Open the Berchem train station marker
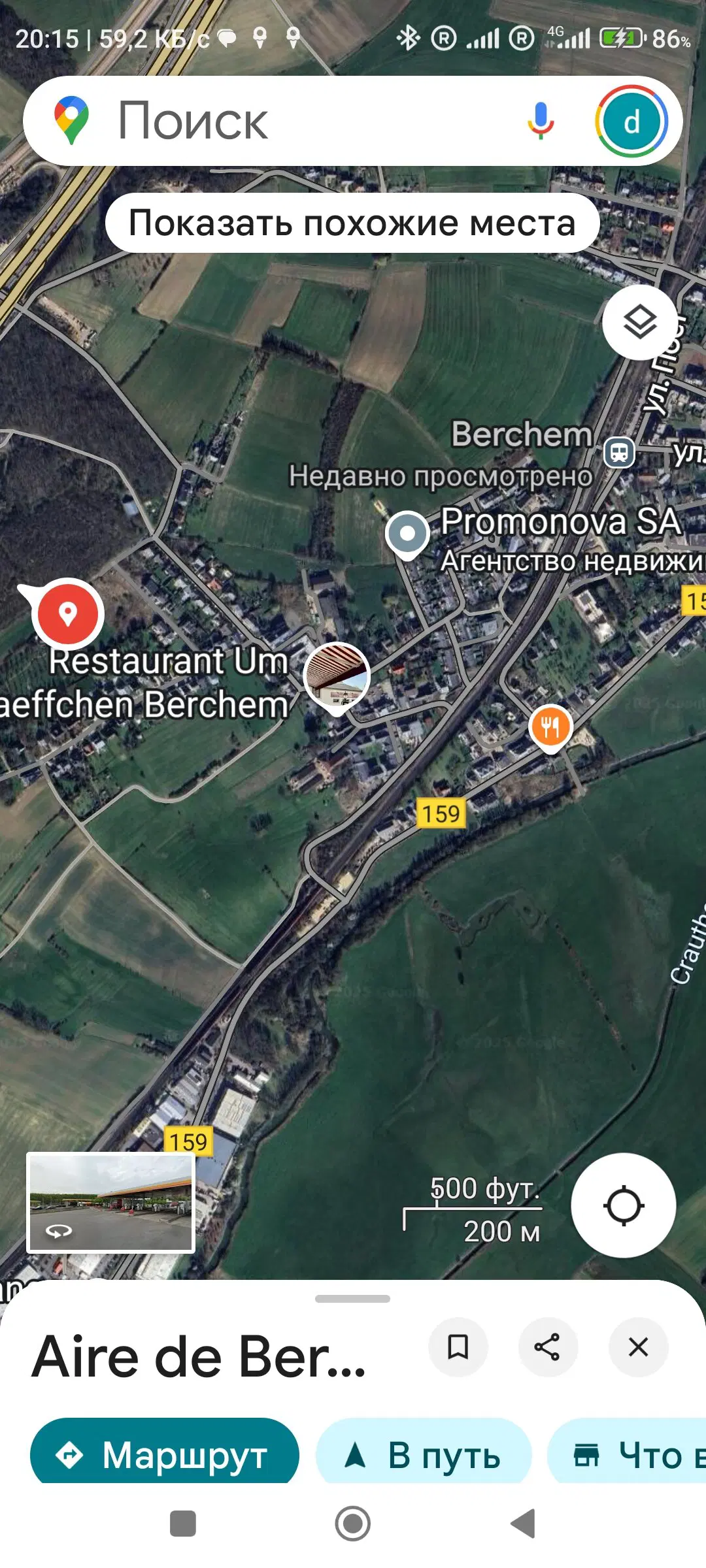The image size is (706, 1568). (619, 452)
